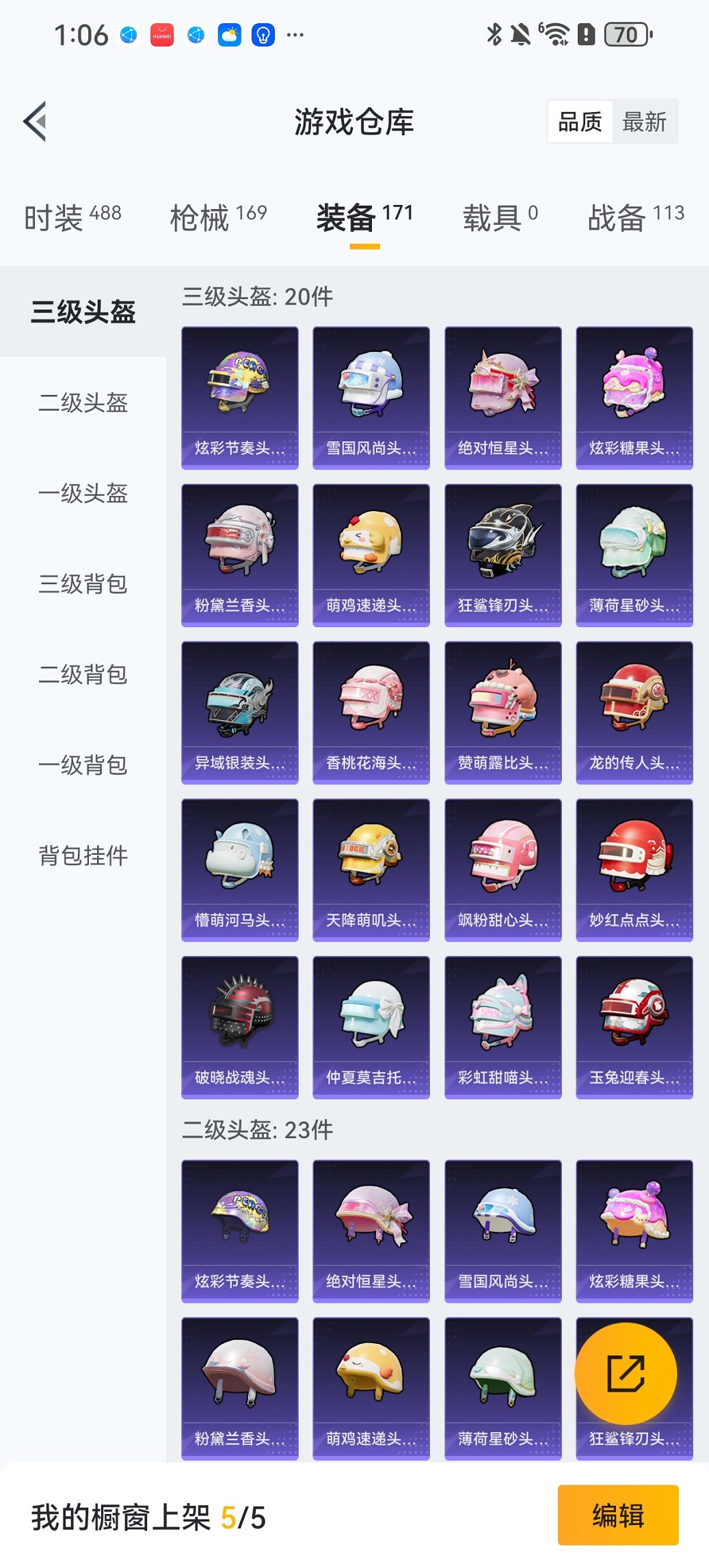709x1568 pixels.
Task: Select 三级背包 in the side menu
Action: tap(83, 584)
